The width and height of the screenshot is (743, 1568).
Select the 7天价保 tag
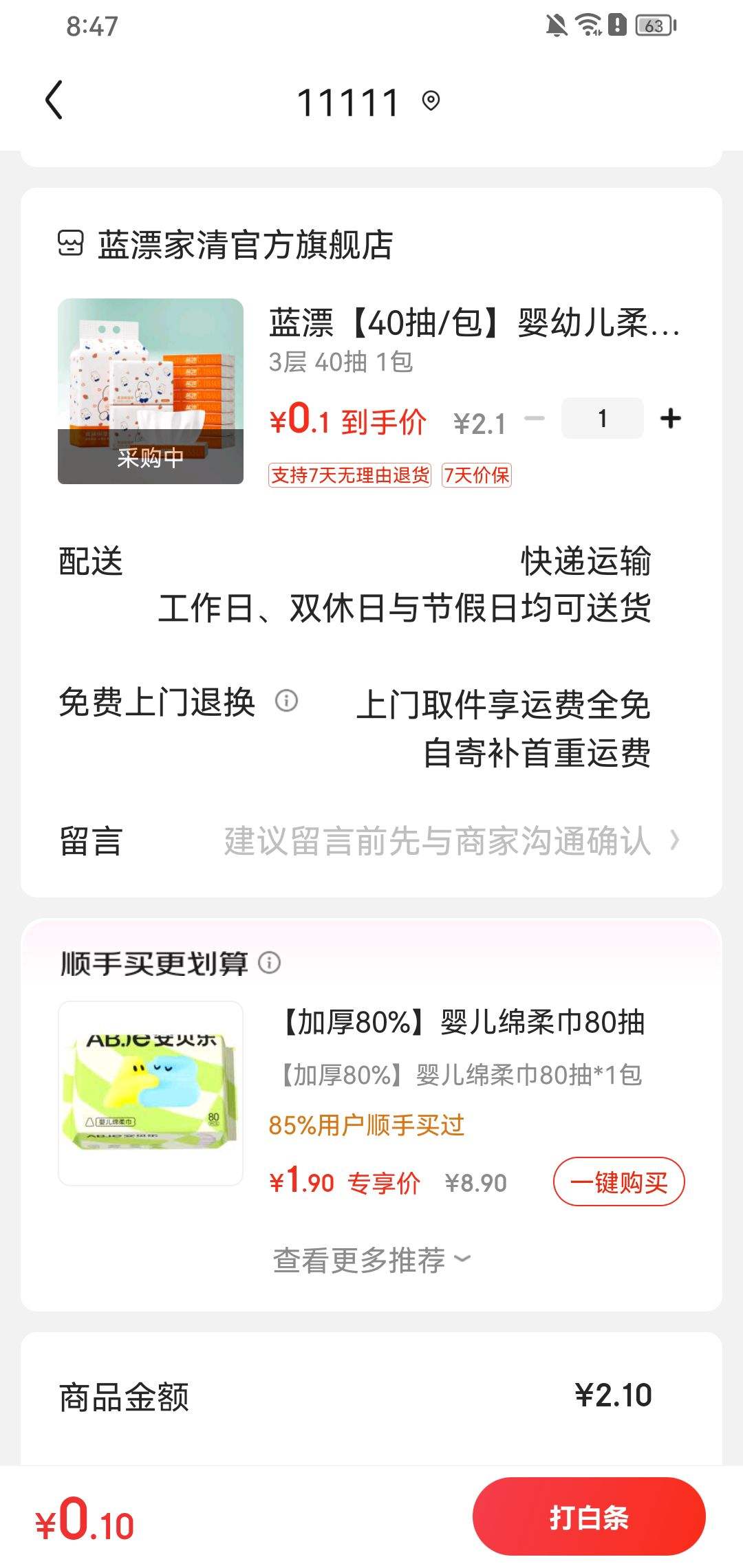point(477,475)
